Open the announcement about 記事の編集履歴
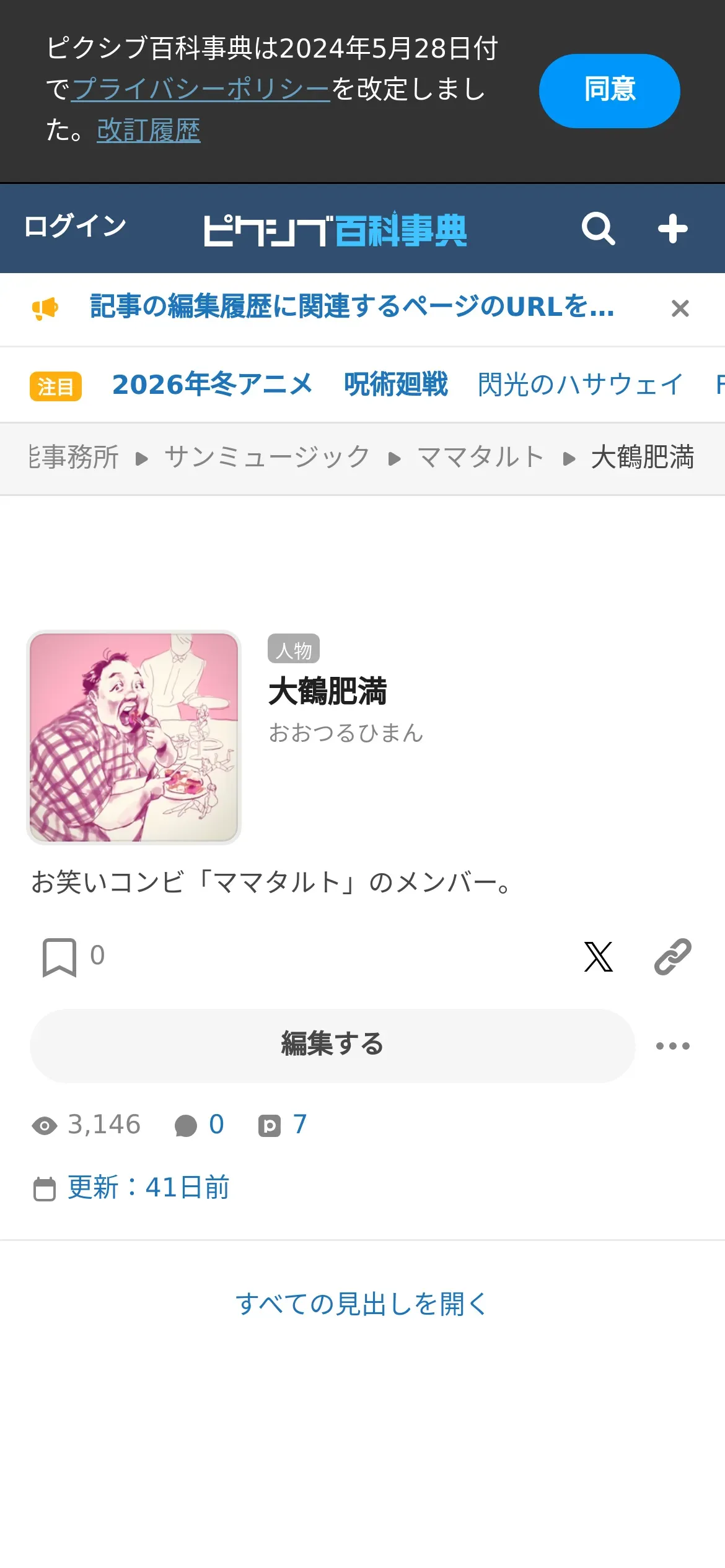Screen dimensions: 725x1568 pos(352,307)
